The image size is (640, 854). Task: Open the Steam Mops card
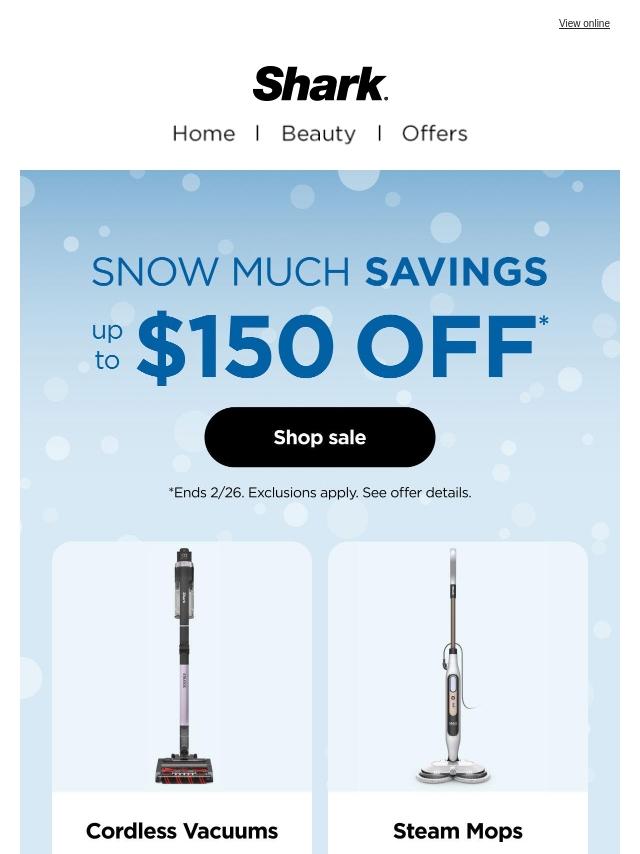[458, 690]
